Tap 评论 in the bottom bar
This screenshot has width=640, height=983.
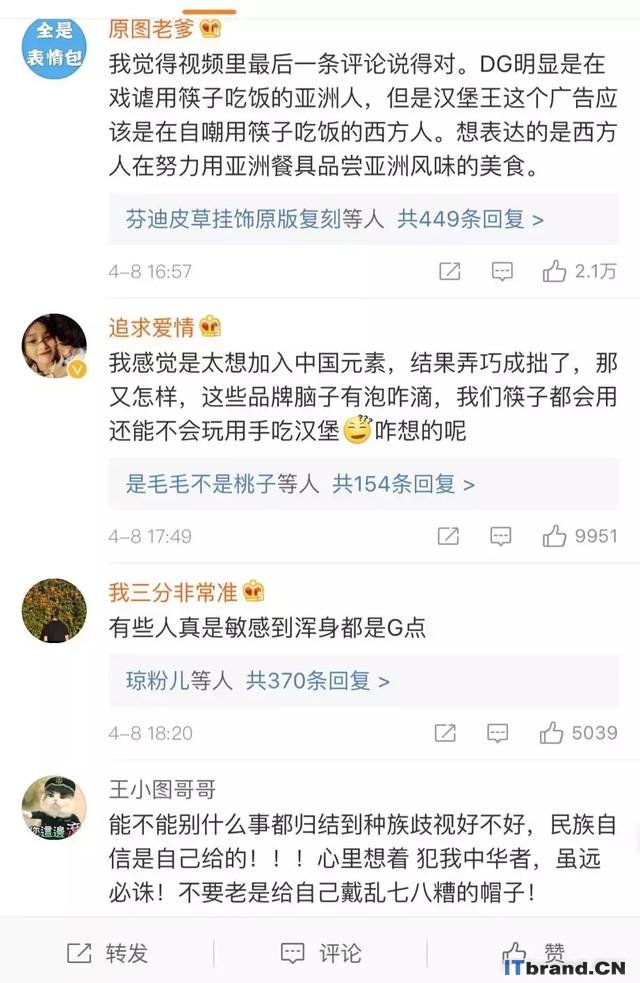[320, 953]
